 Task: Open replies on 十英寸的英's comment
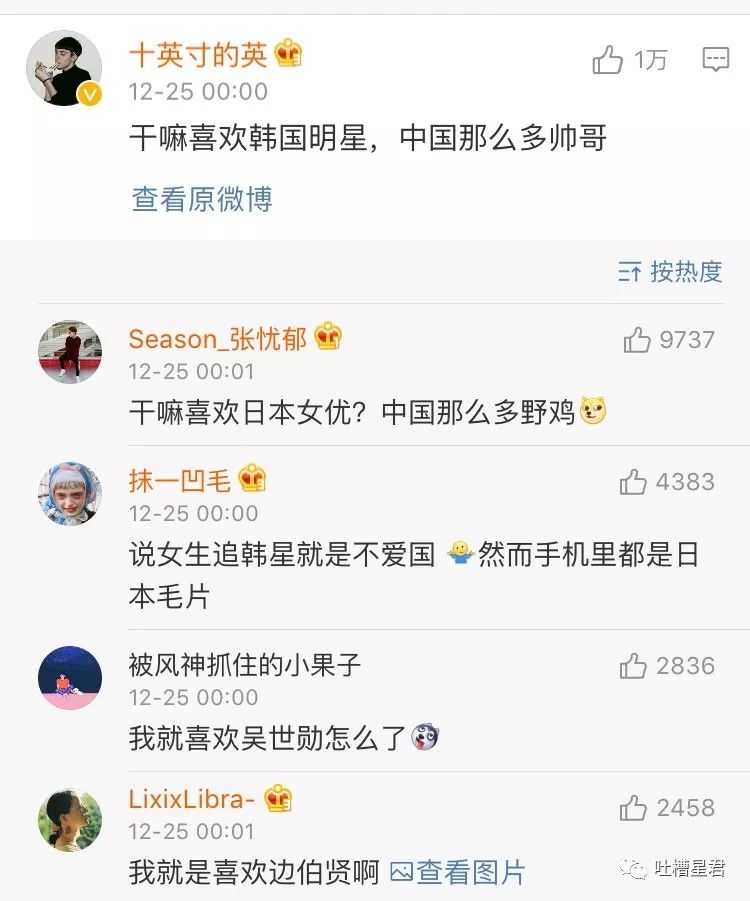pyautogui.click(x=715, y=60)
